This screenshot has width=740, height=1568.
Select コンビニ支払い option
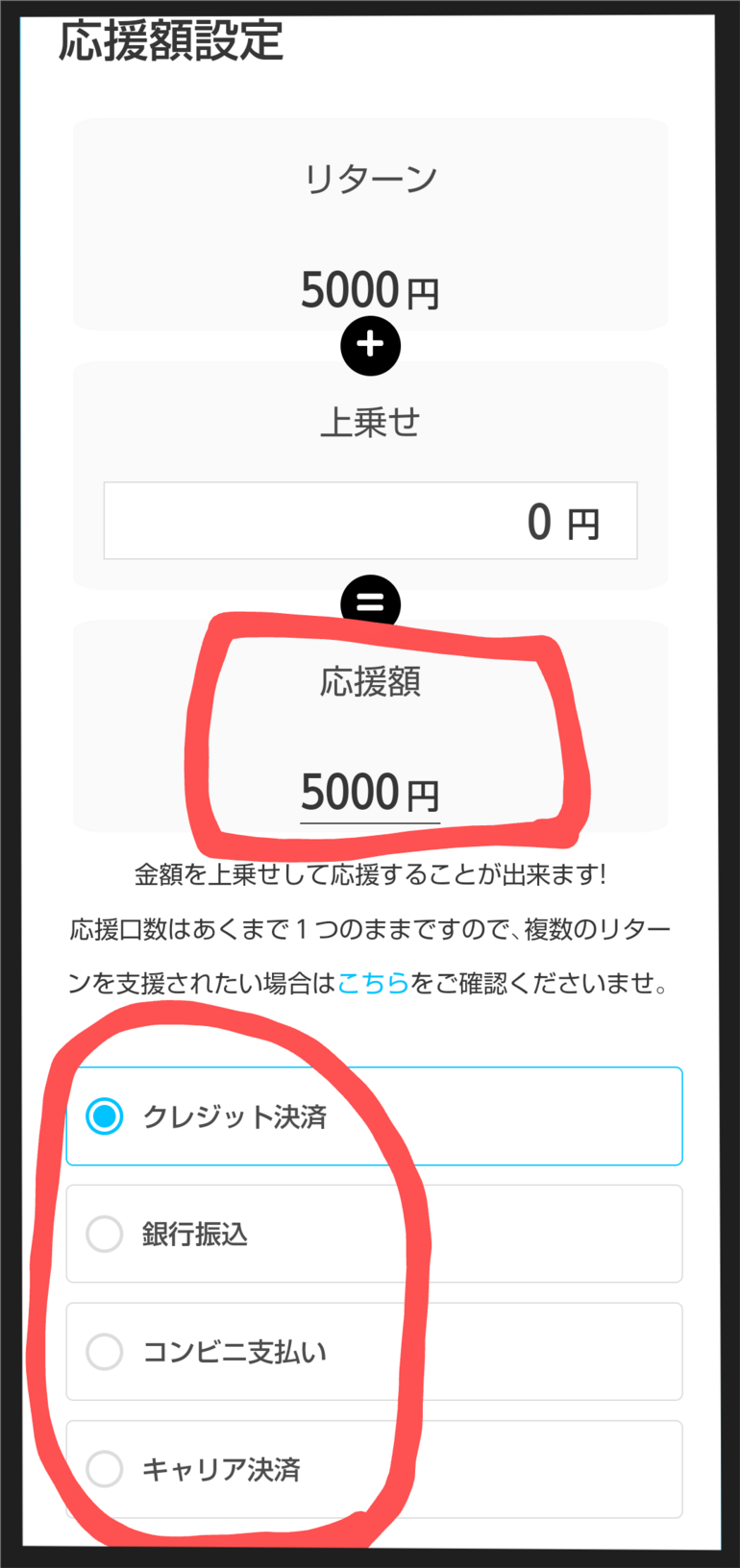[105, 1352]
